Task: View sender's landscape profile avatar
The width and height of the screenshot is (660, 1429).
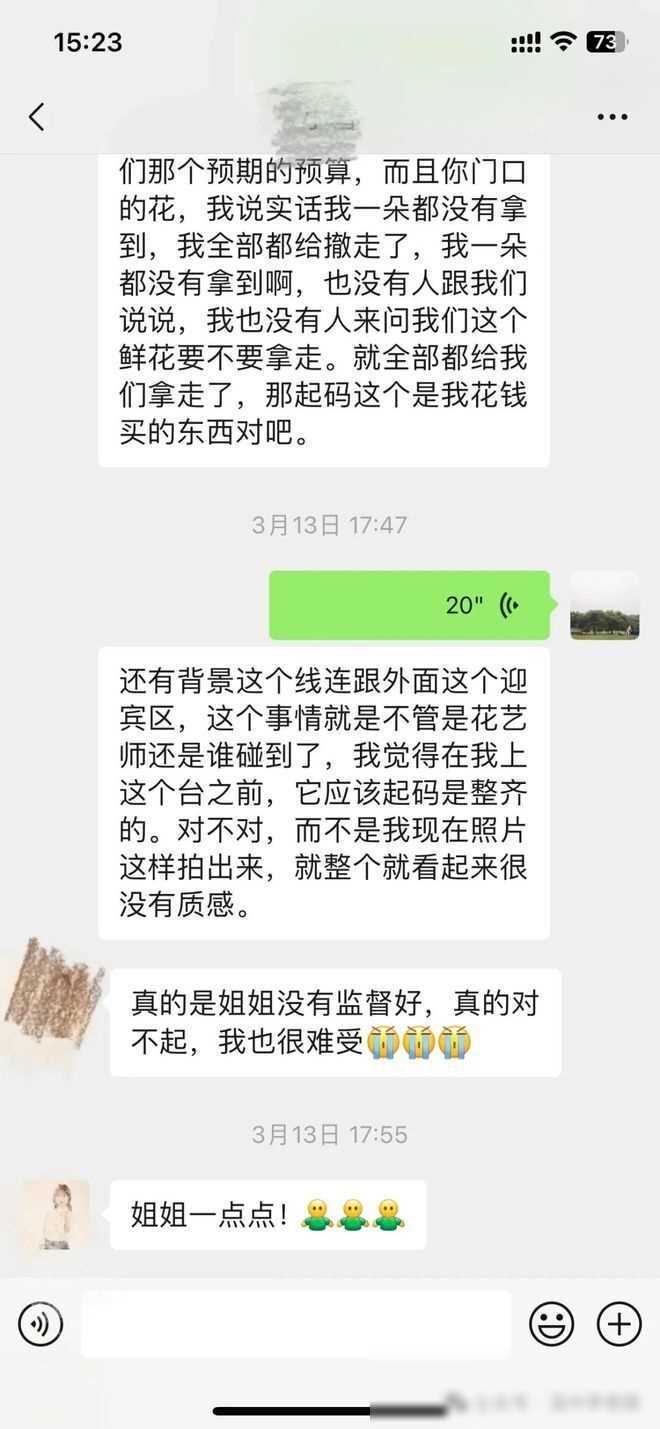Action: tap(604, 606)
